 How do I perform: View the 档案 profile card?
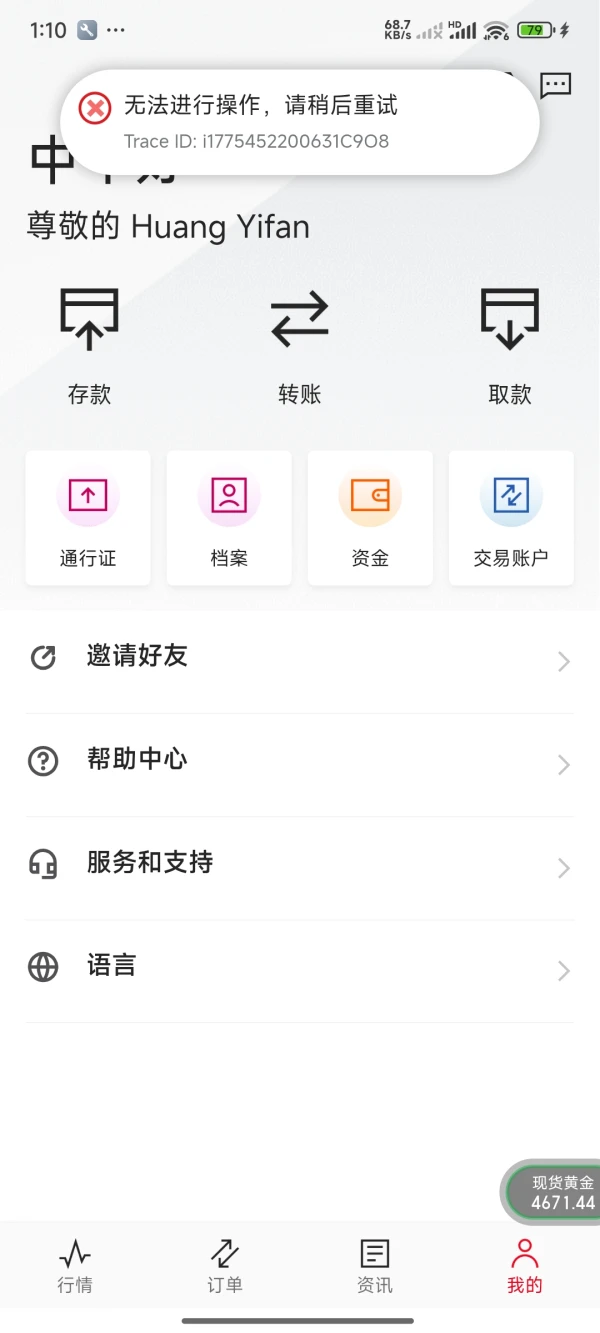pyautogui.click(x=229, y=517)
